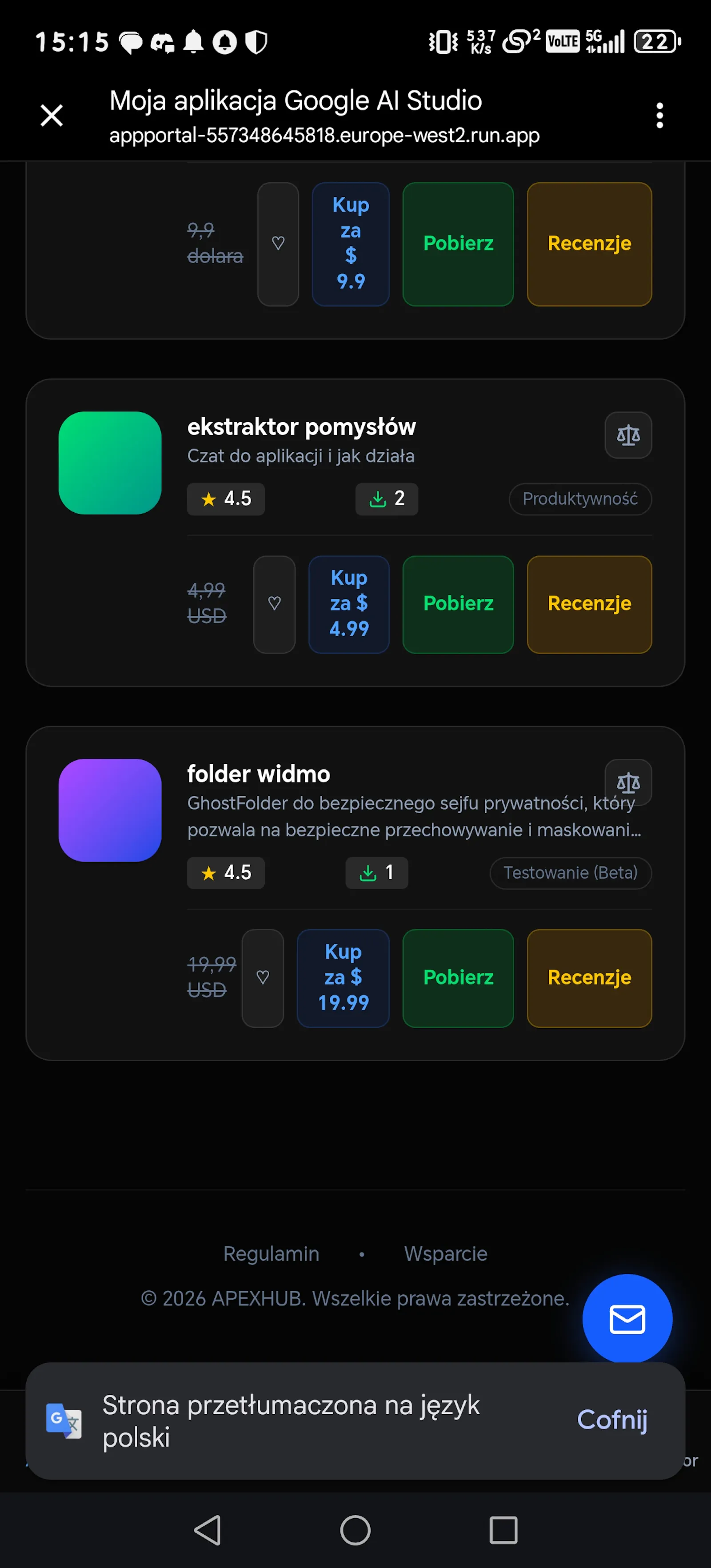Open ekstraktor pomysłów app card
This screenshot has height=1568, width=711.
pyautogui.click(x=355, y=533)
